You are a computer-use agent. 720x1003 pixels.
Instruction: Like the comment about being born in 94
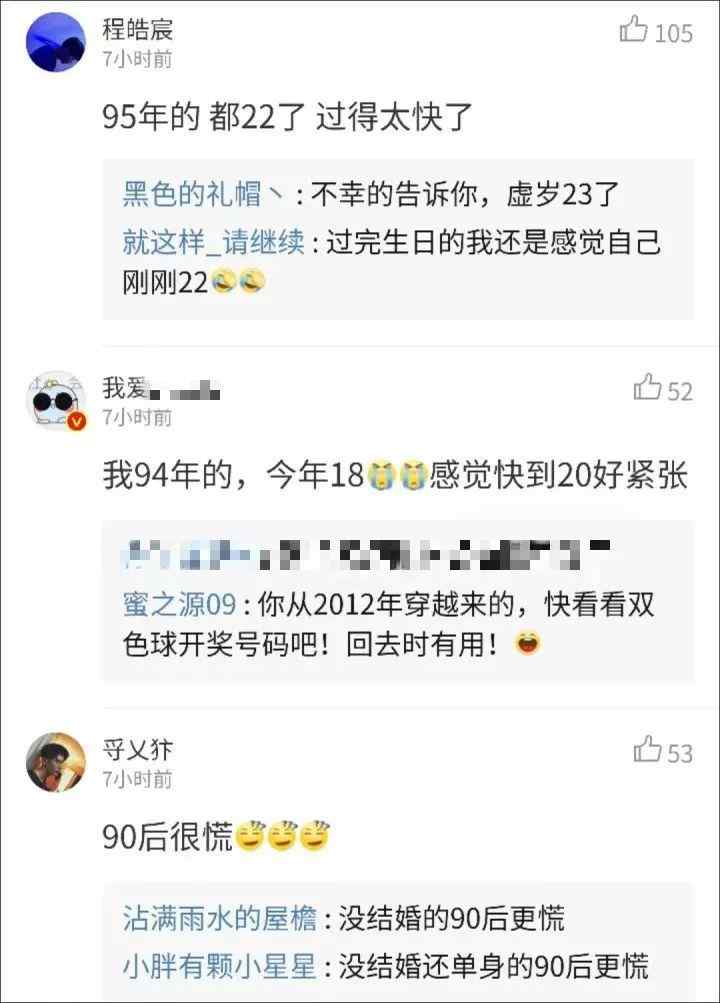pos(649,389)
